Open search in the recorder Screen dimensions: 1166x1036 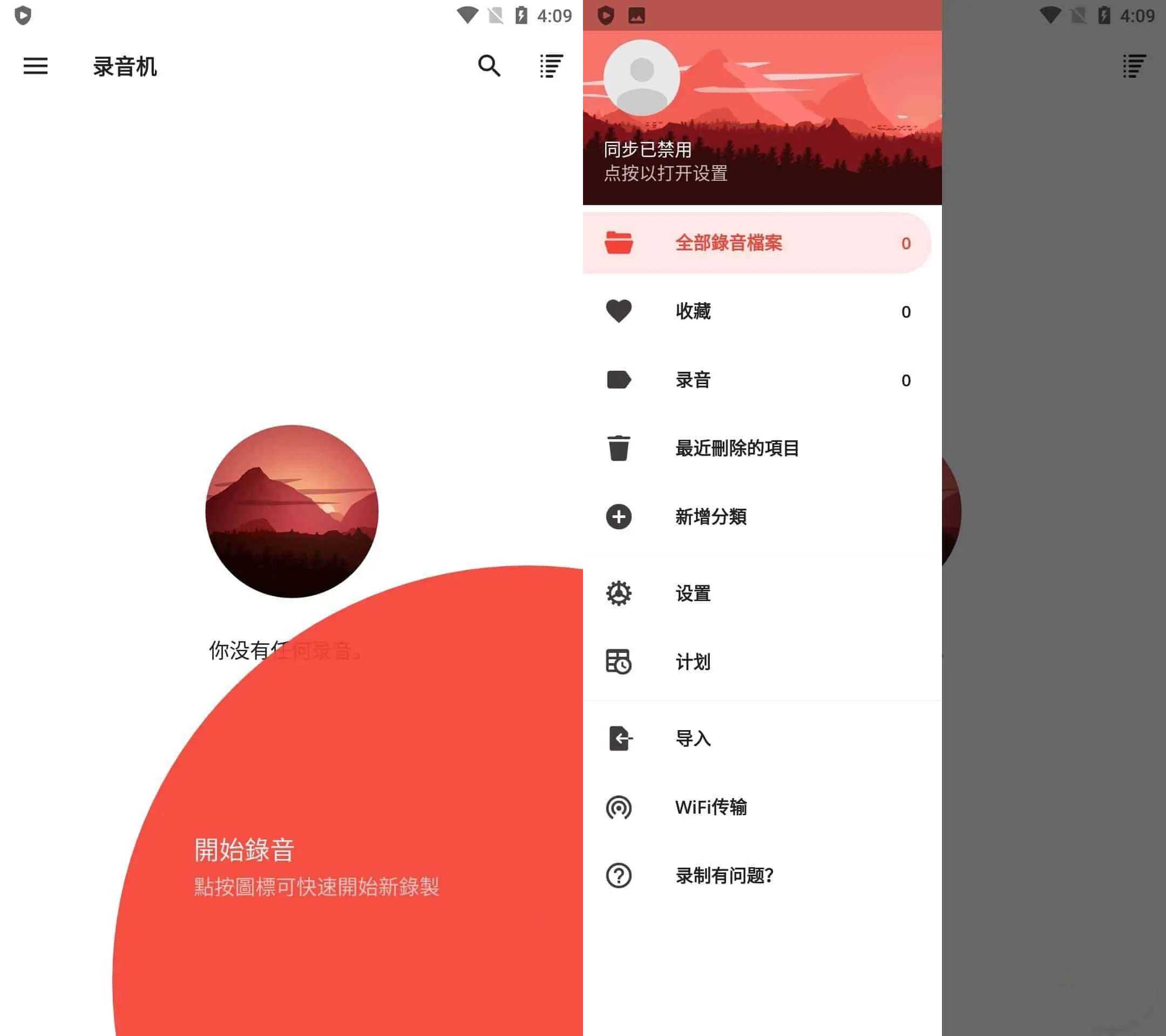[489, 66]
